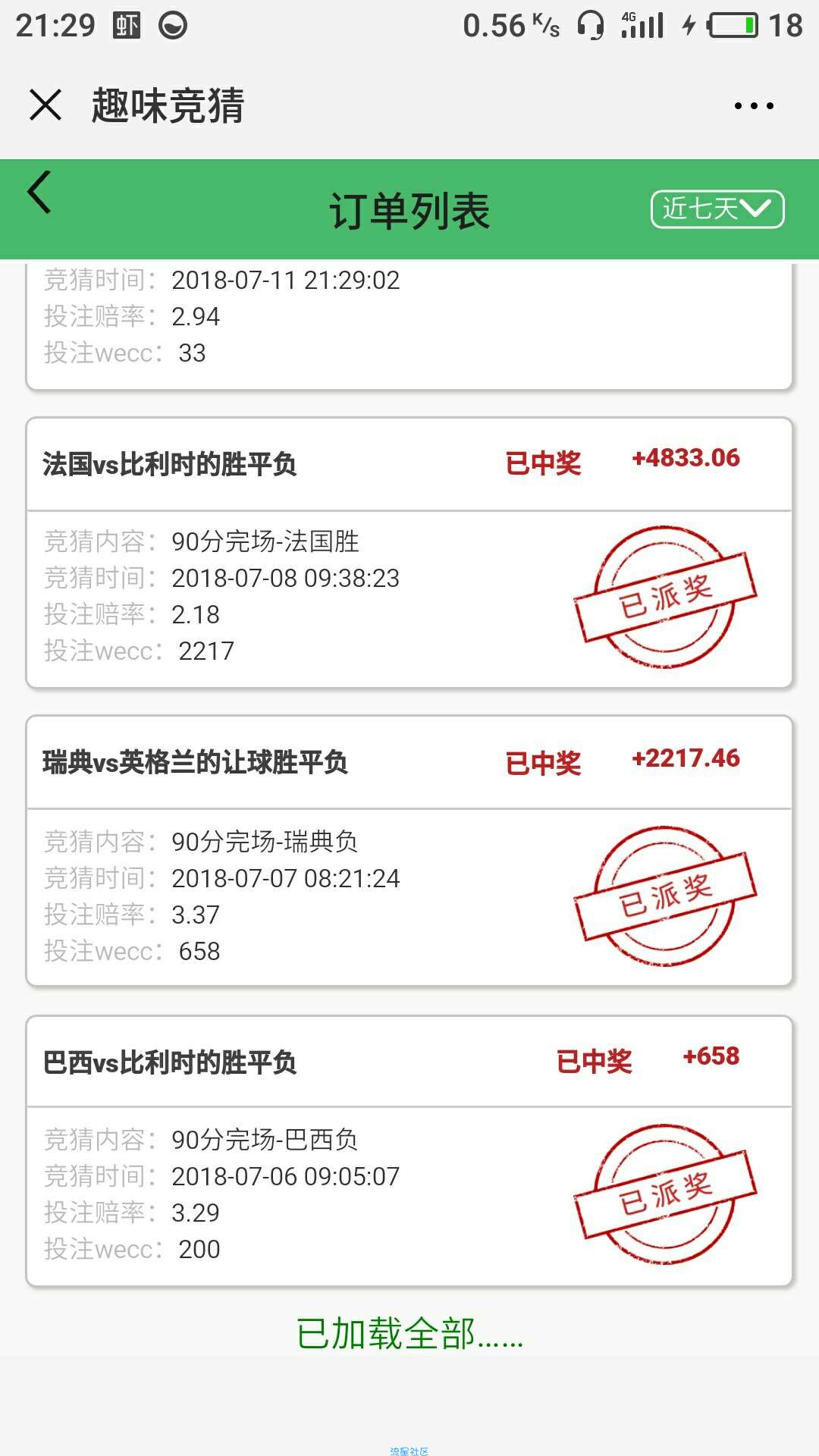819x1456 pixels.
Task: Open the 巴西vs比利时的胜平负 order card
Action: click(409, 1150)
